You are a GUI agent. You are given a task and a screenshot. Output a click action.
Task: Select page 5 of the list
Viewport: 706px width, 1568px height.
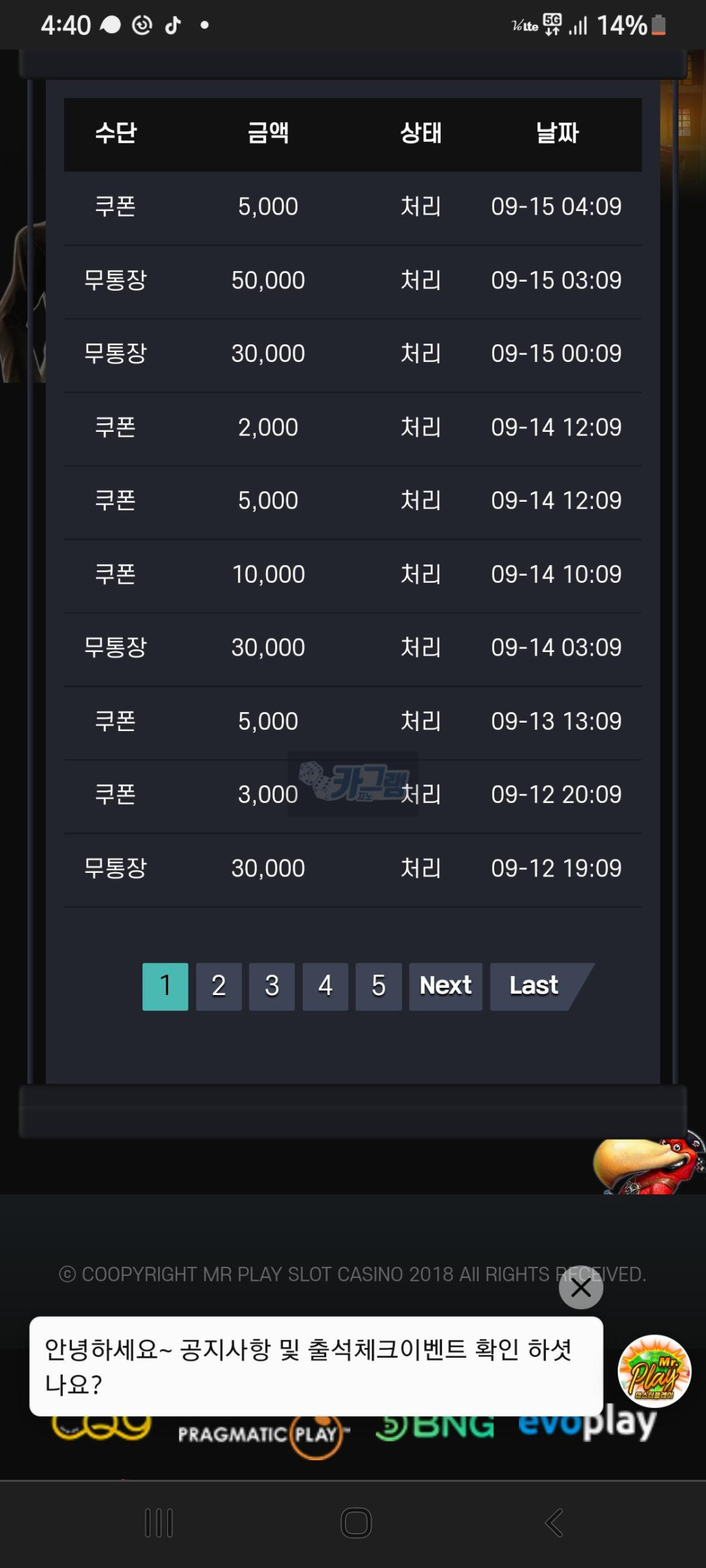click(x=378, y=986)
